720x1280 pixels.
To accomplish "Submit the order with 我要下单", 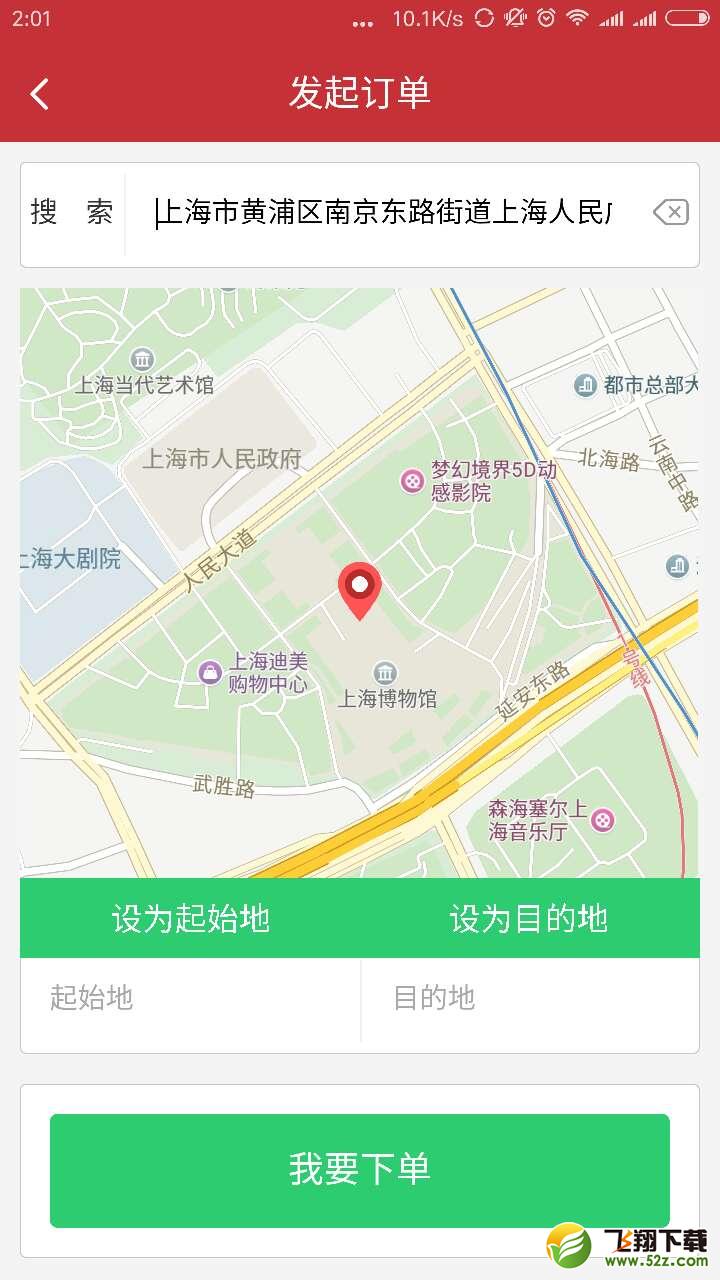I will 360,1170.
